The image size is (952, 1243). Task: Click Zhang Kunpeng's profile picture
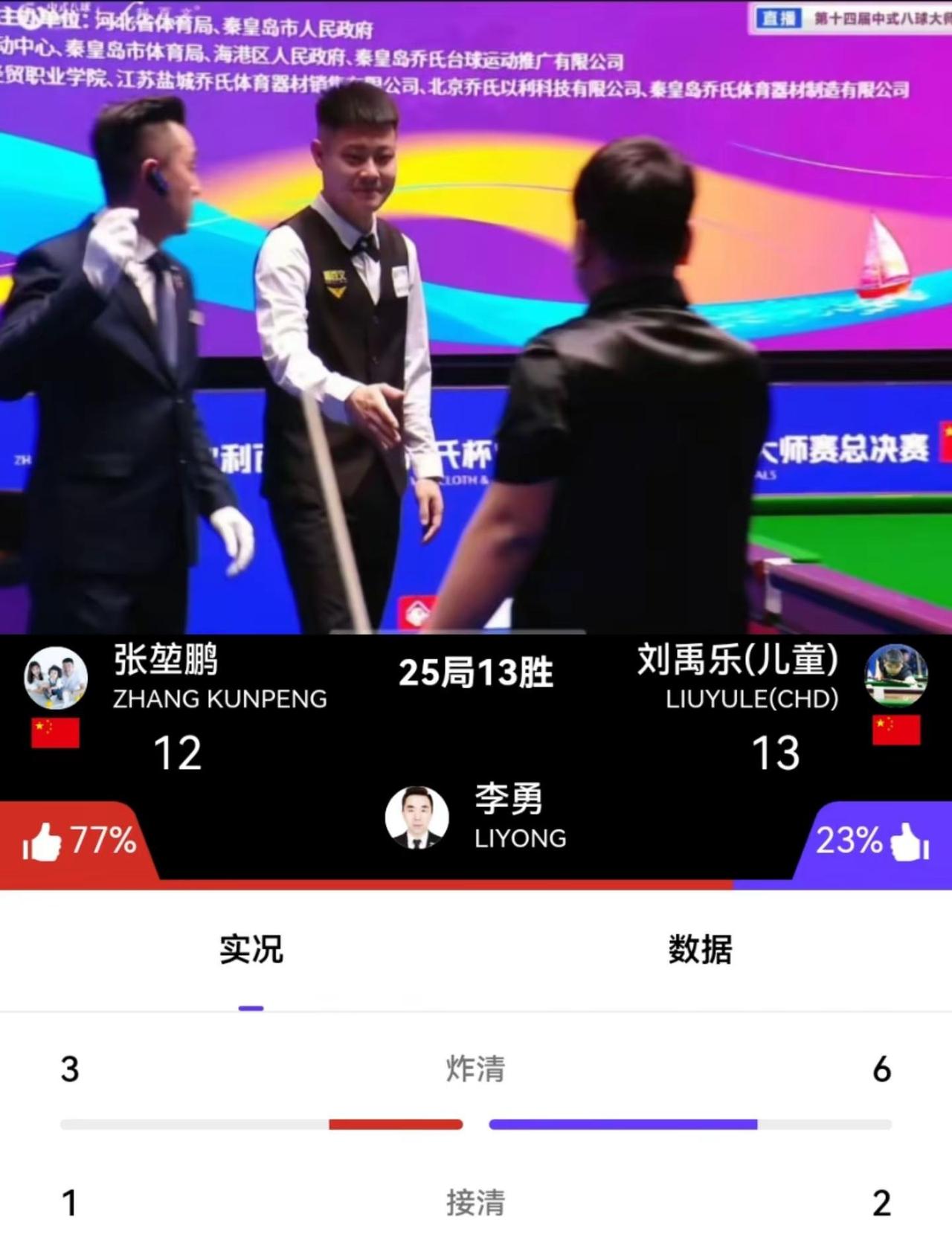(56, 677)
